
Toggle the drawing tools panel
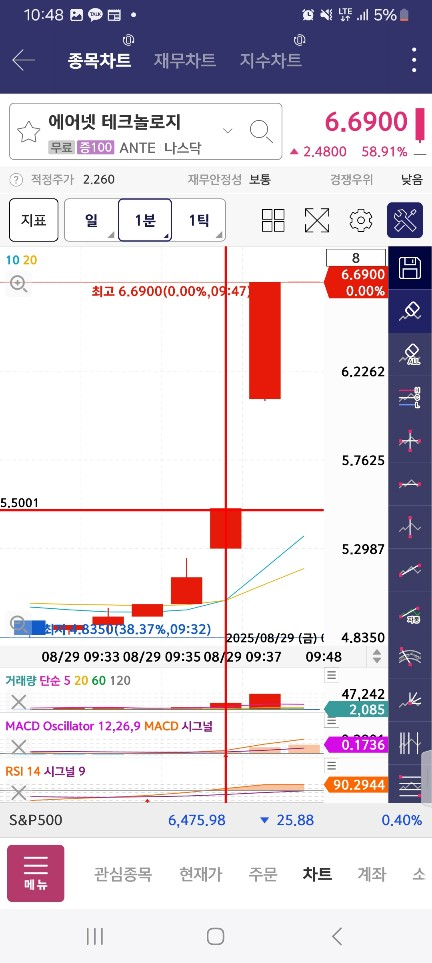coord(405,220)
